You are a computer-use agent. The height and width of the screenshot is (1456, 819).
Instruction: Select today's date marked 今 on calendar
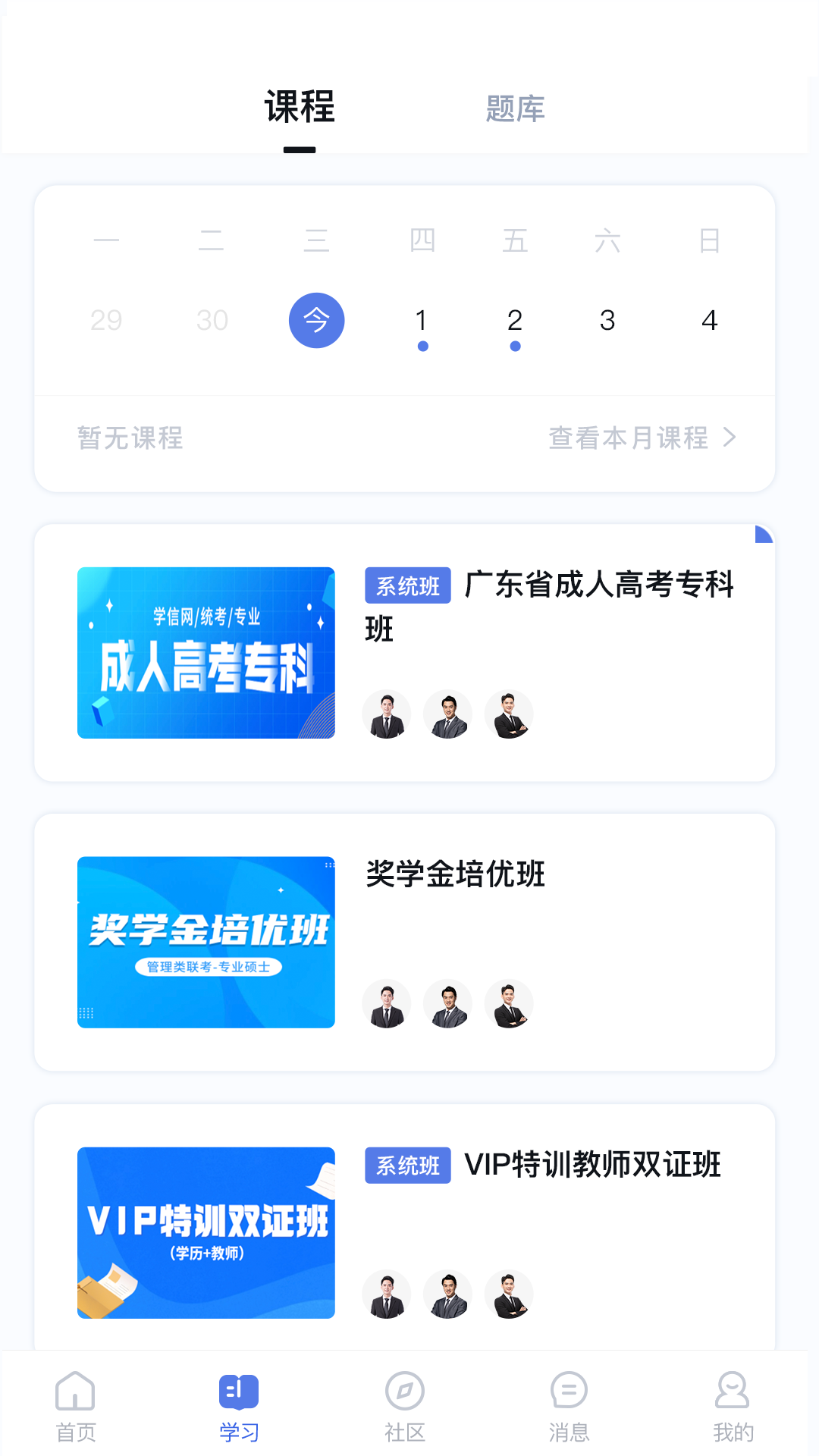317,320
